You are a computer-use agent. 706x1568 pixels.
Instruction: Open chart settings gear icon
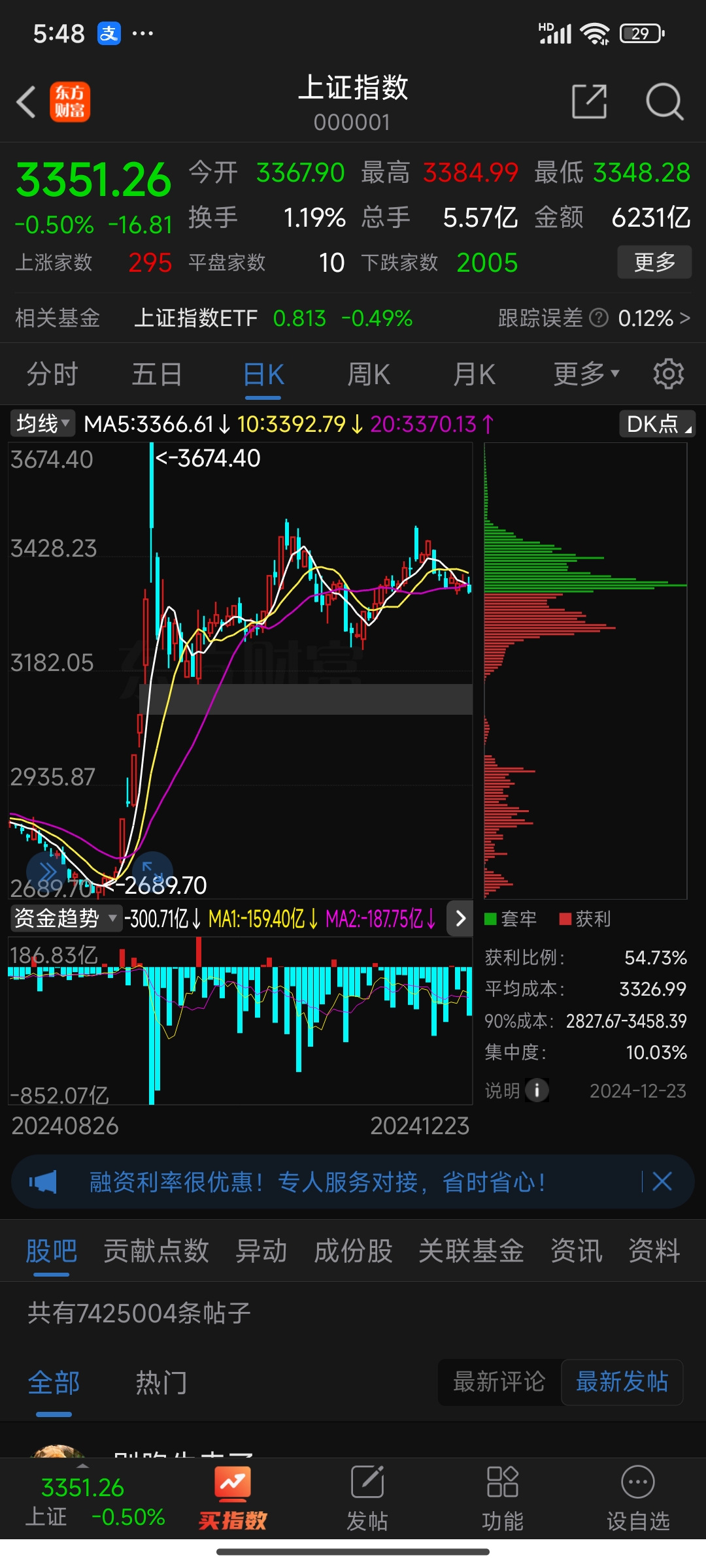click(668, 374)
